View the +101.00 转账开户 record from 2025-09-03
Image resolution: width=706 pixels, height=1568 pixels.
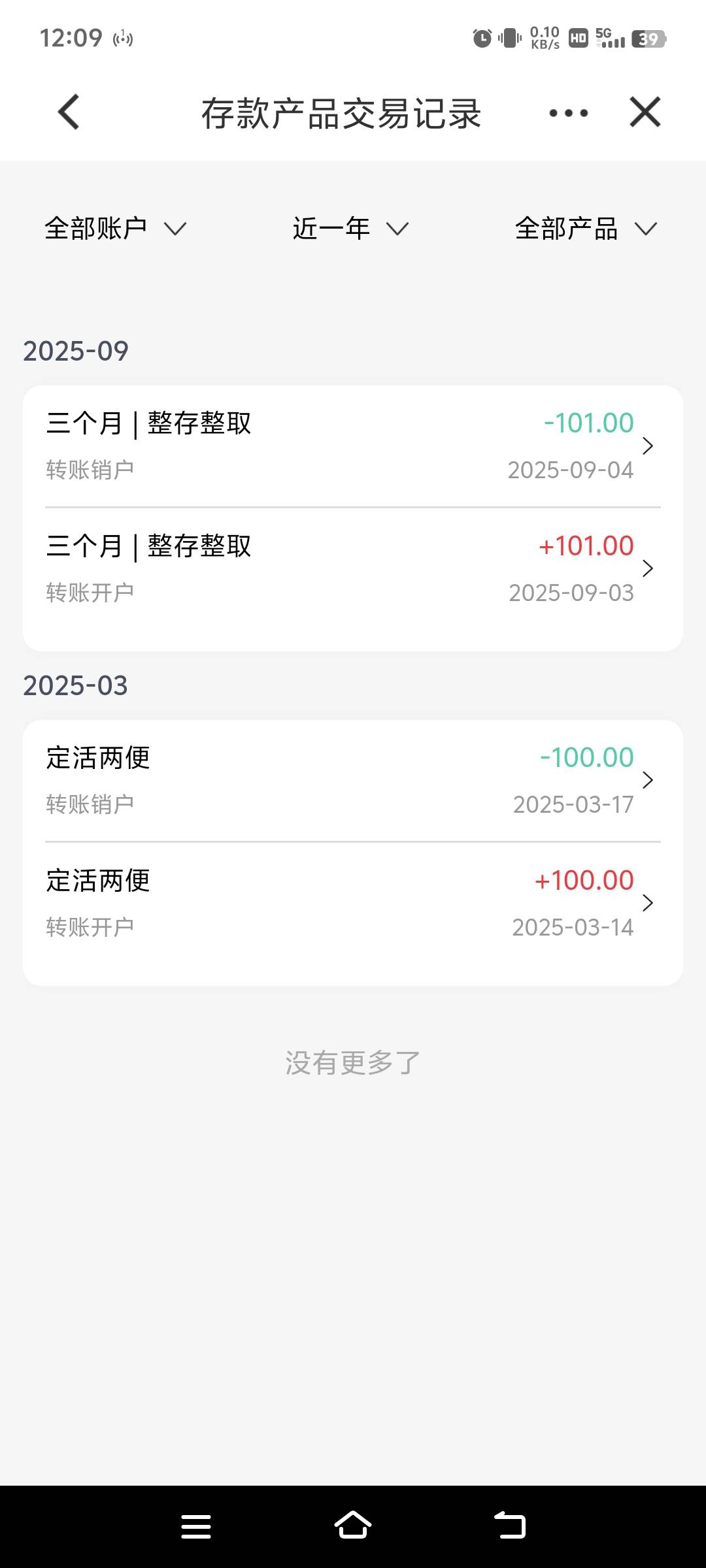click(353, 569)
